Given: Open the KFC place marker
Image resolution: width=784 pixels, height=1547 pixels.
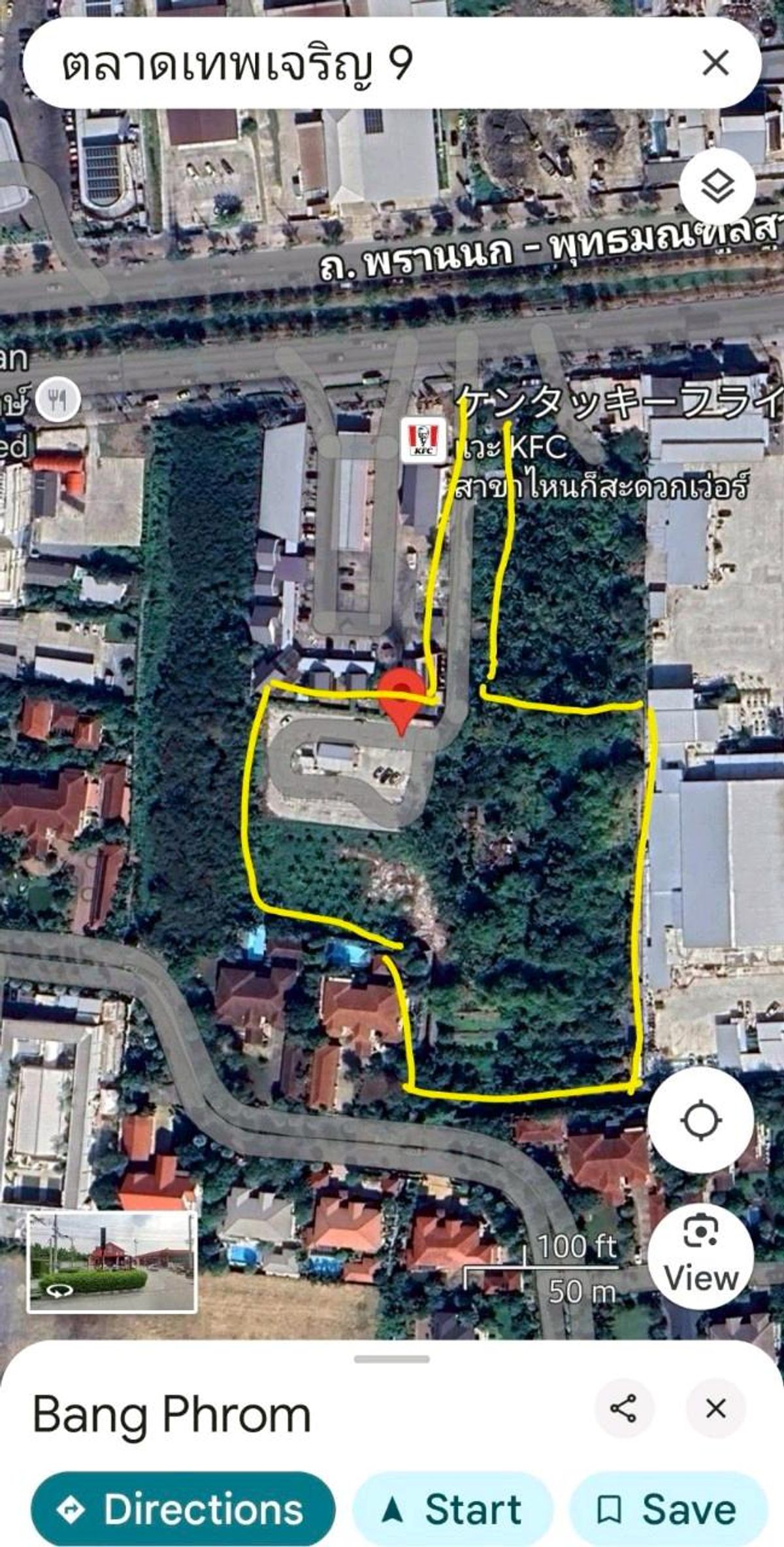Looking at the screenshot, I should 423,440.
